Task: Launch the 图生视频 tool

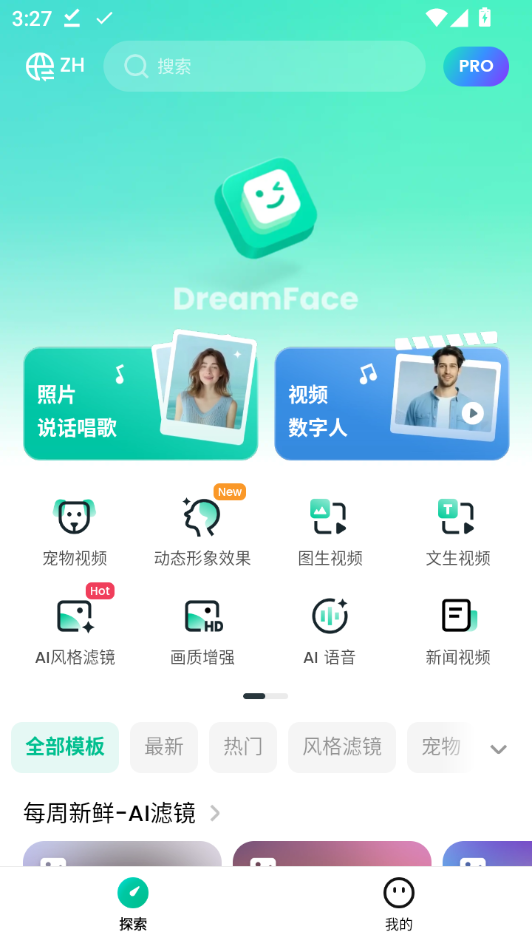Action: pos(330,532)
